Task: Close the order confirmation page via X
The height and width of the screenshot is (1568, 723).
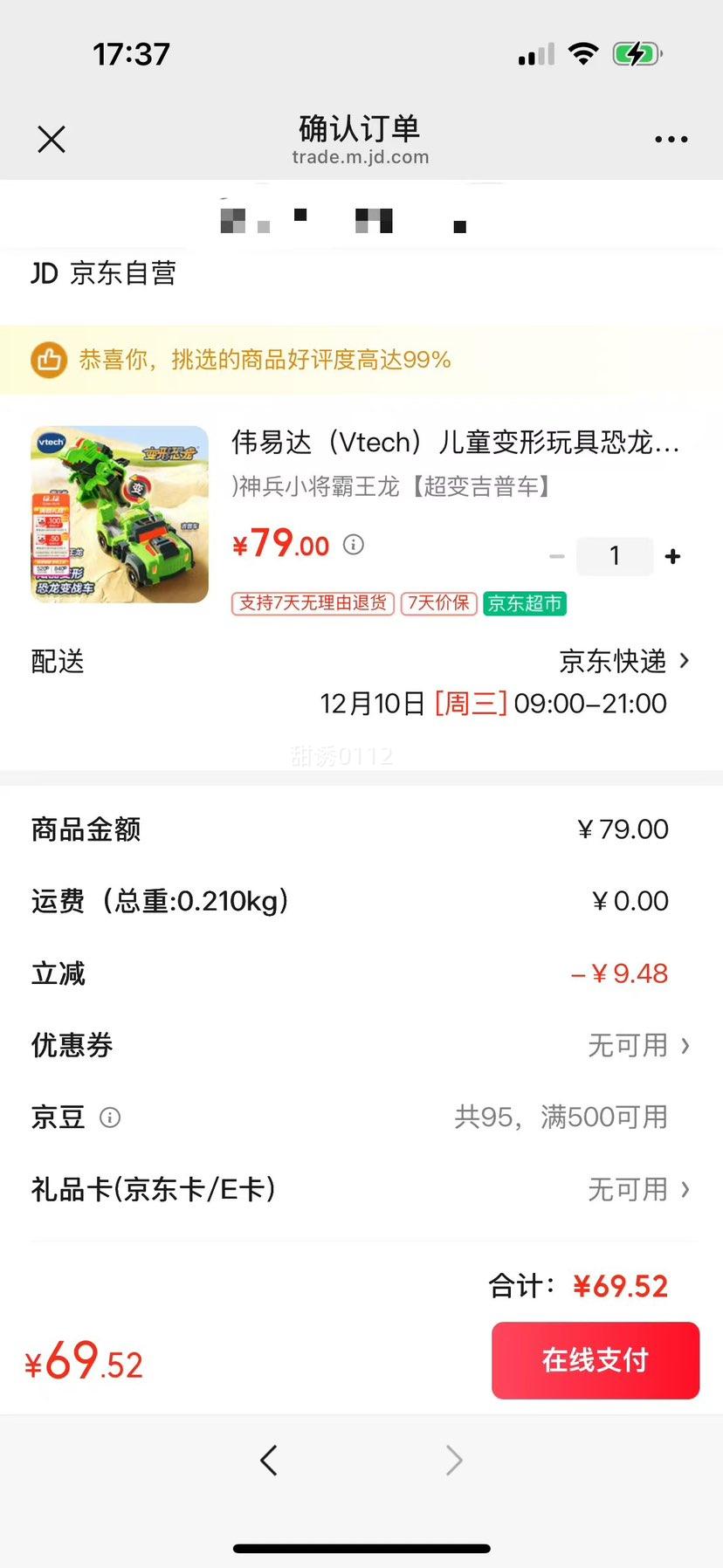Action: [51, 140]
